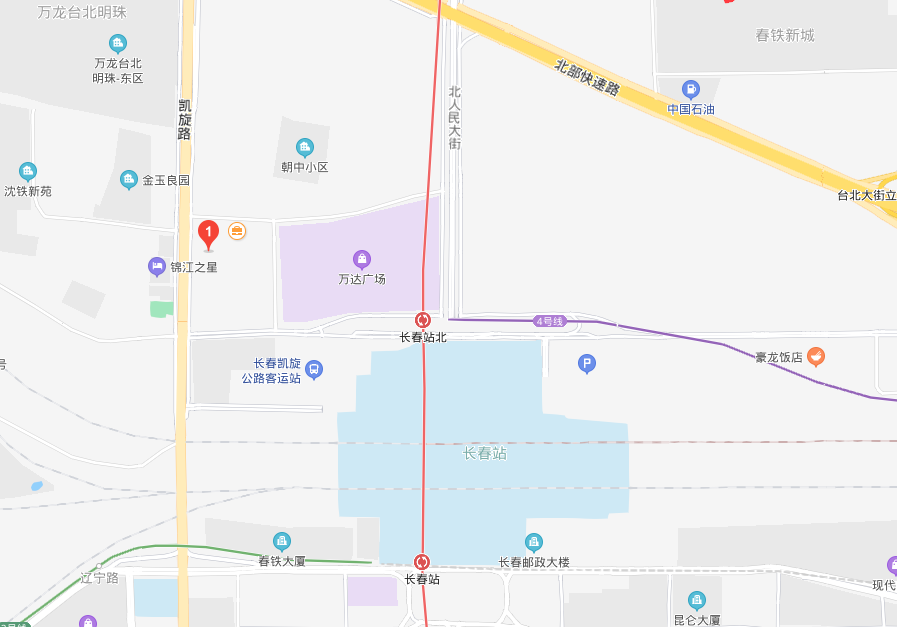Tap the 昆仑大厦 building marker
Image resolution: width=897 pixels, height=627 pixels.
coord(697,600)
